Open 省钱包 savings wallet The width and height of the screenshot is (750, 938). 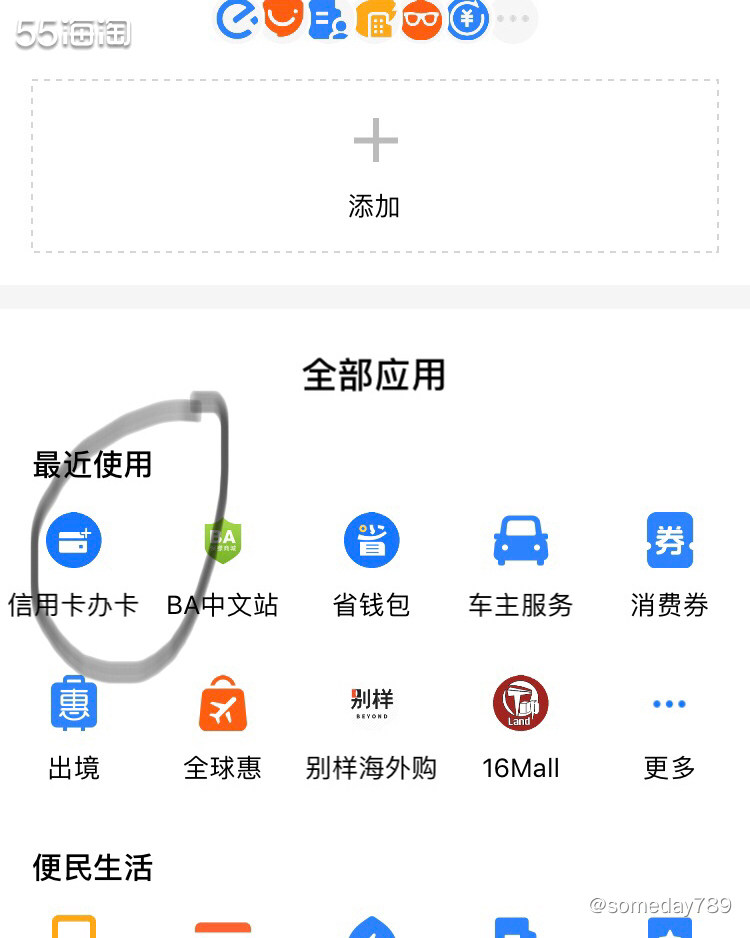point(371,562)
